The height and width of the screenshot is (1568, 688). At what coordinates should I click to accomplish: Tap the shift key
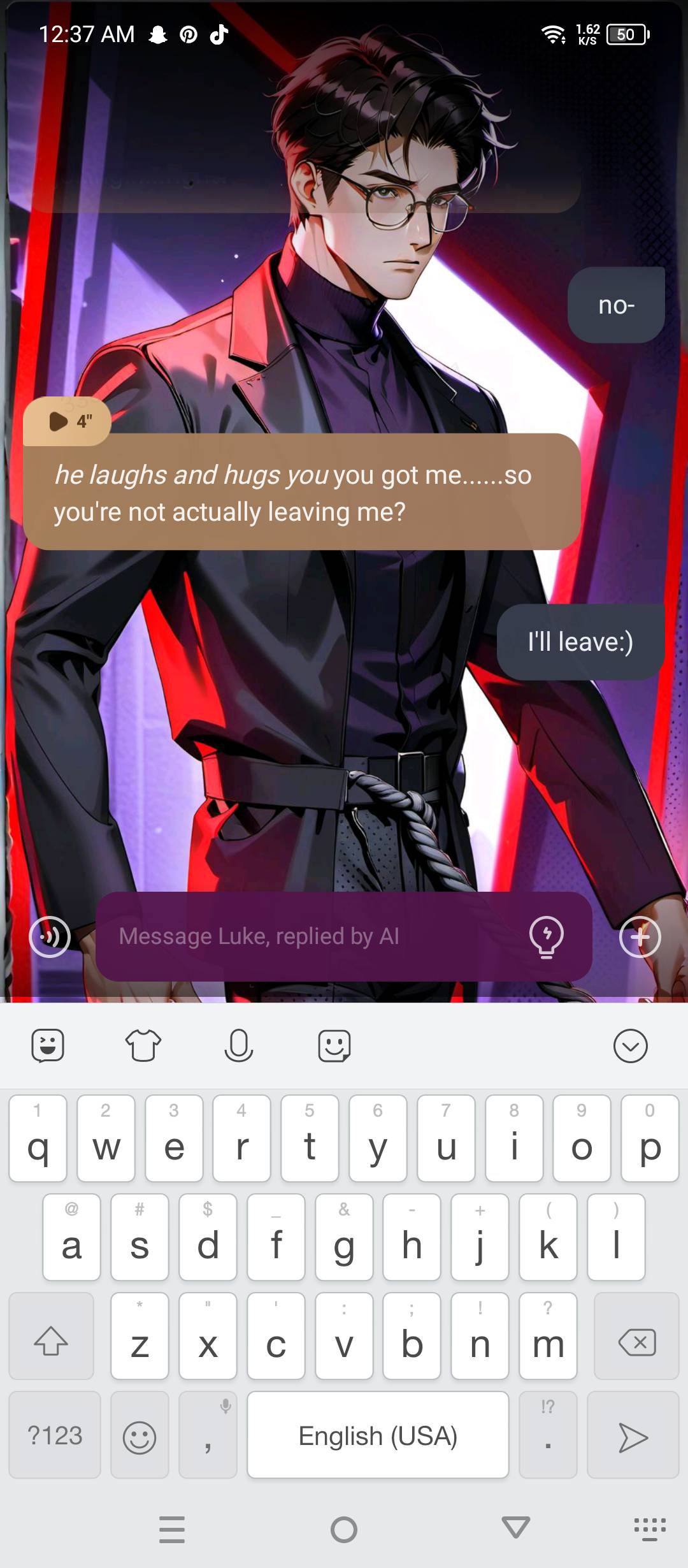pos(51,1340)
